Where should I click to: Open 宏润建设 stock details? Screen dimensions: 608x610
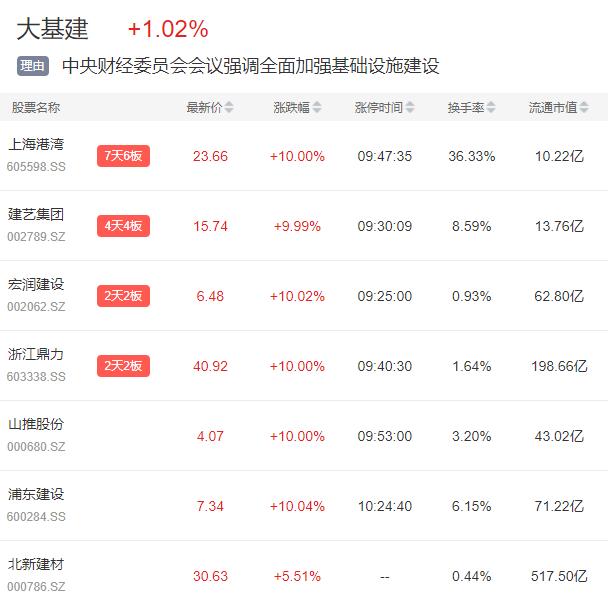click(36, 284)
